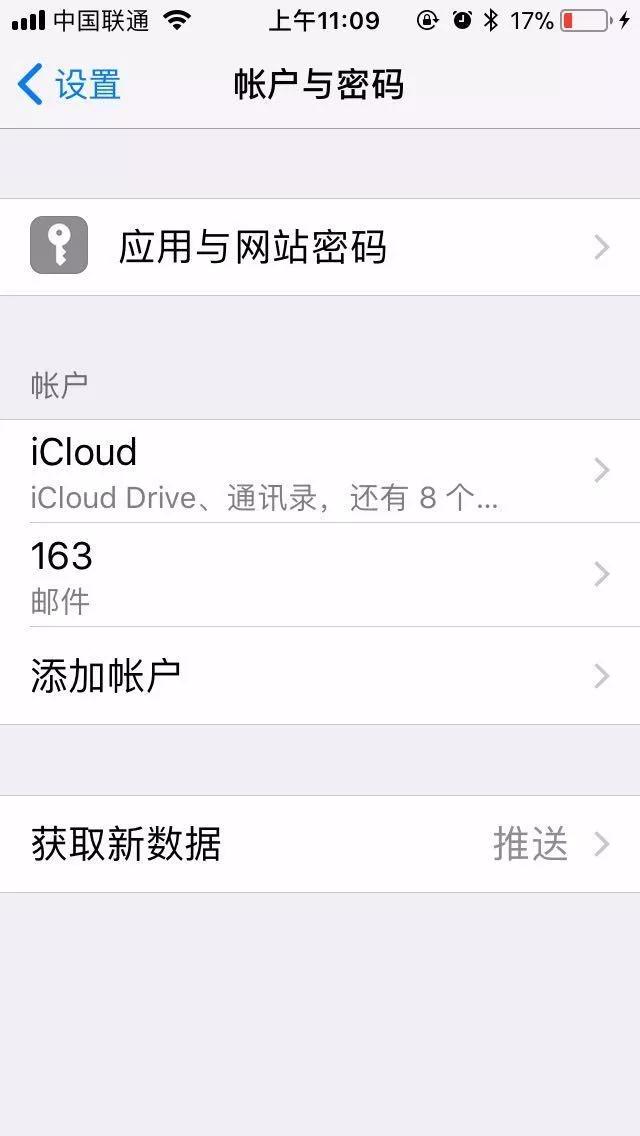
Task: Open 应用与网站密码
Action: point(320,247)
